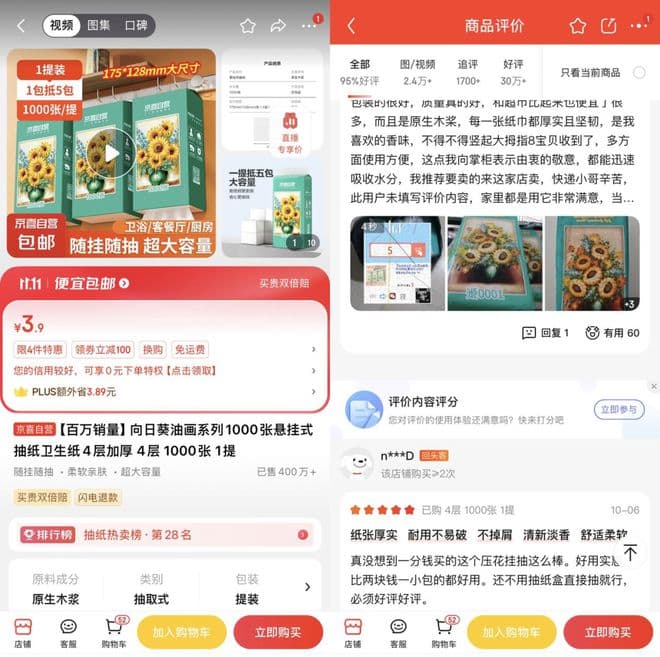Tap 立即参与 to rate review content
660x657 pixels.
tap(620, 410)
